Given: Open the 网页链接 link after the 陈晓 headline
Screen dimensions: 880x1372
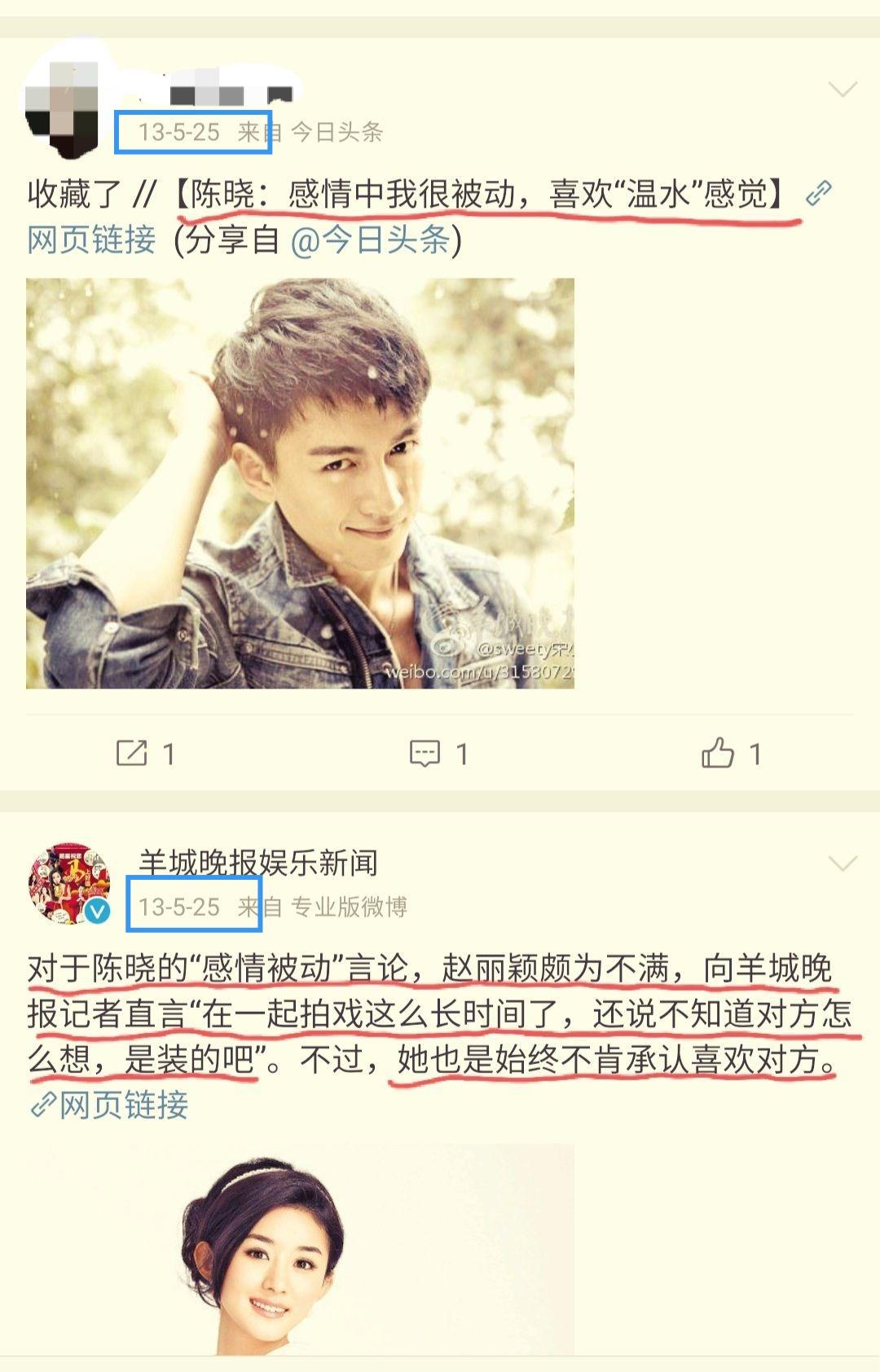Looking at the screenshot, I should click(x=91, y=240).
